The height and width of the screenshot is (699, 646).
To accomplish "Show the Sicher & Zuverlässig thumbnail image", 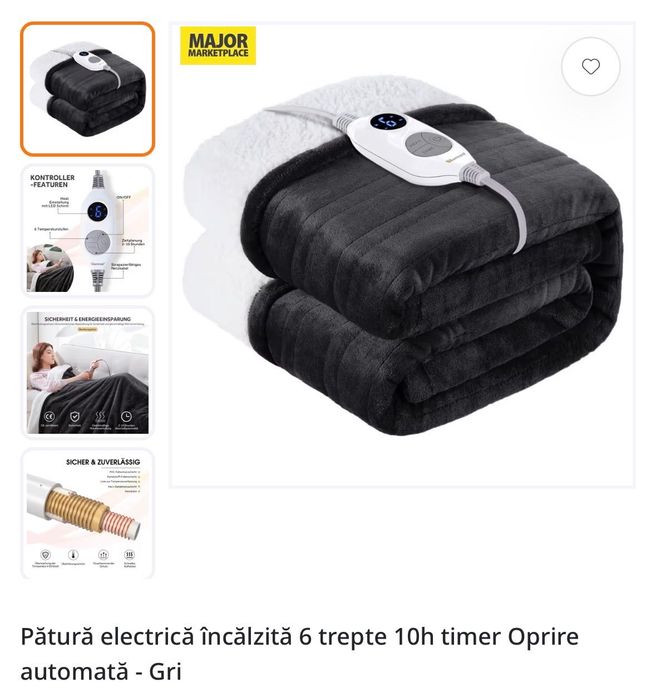I will (x=88, y=513).
